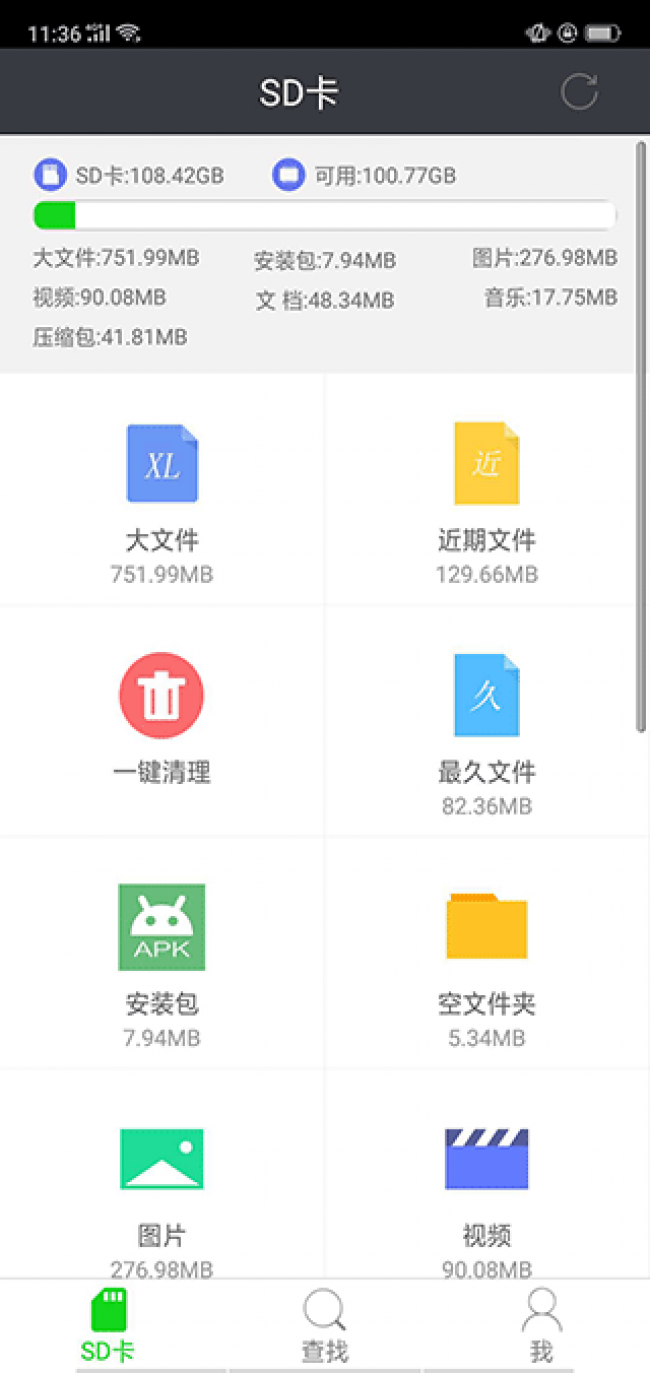This screenshot has width=650, height=1373.
Task: Start 一键清理 one-tap cleanup
Action: (162, 721)
